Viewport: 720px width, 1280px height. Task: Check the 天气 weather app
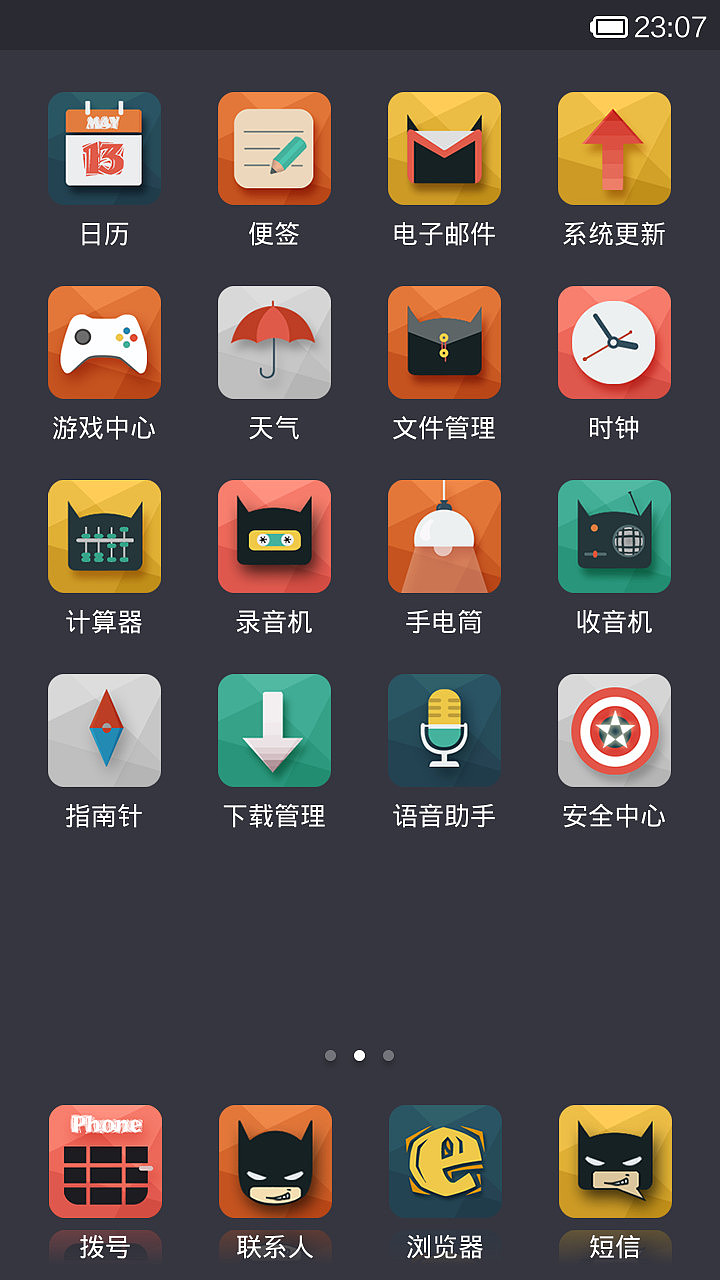(275, 342)
